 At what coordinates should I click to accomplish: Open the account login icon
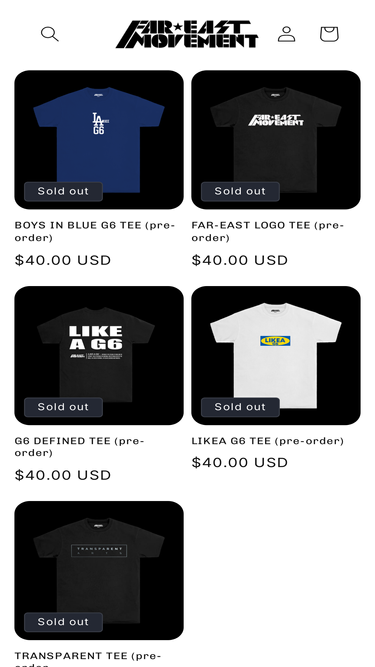click(287, 34)
